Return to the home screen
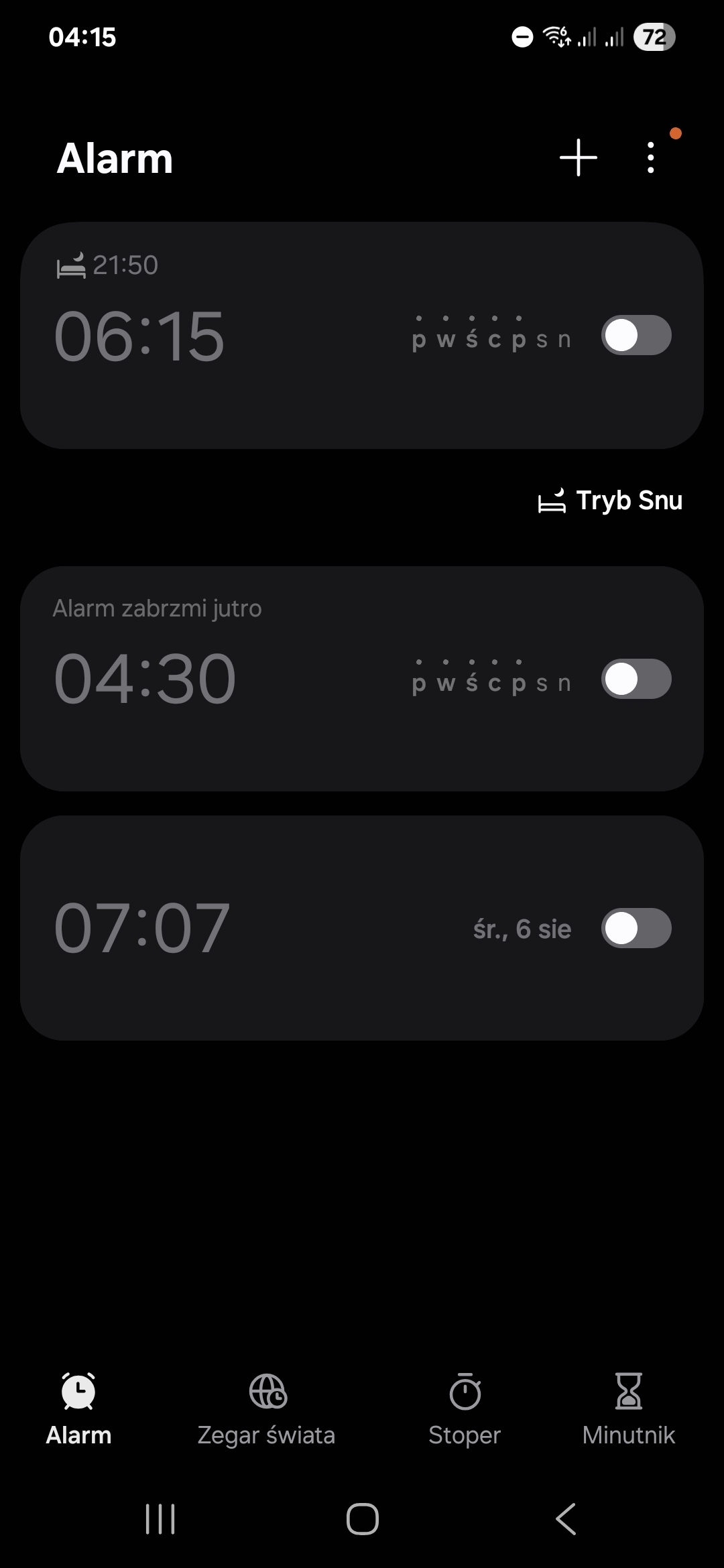This screenshot has width=724, height=1568. [362, 1518]
